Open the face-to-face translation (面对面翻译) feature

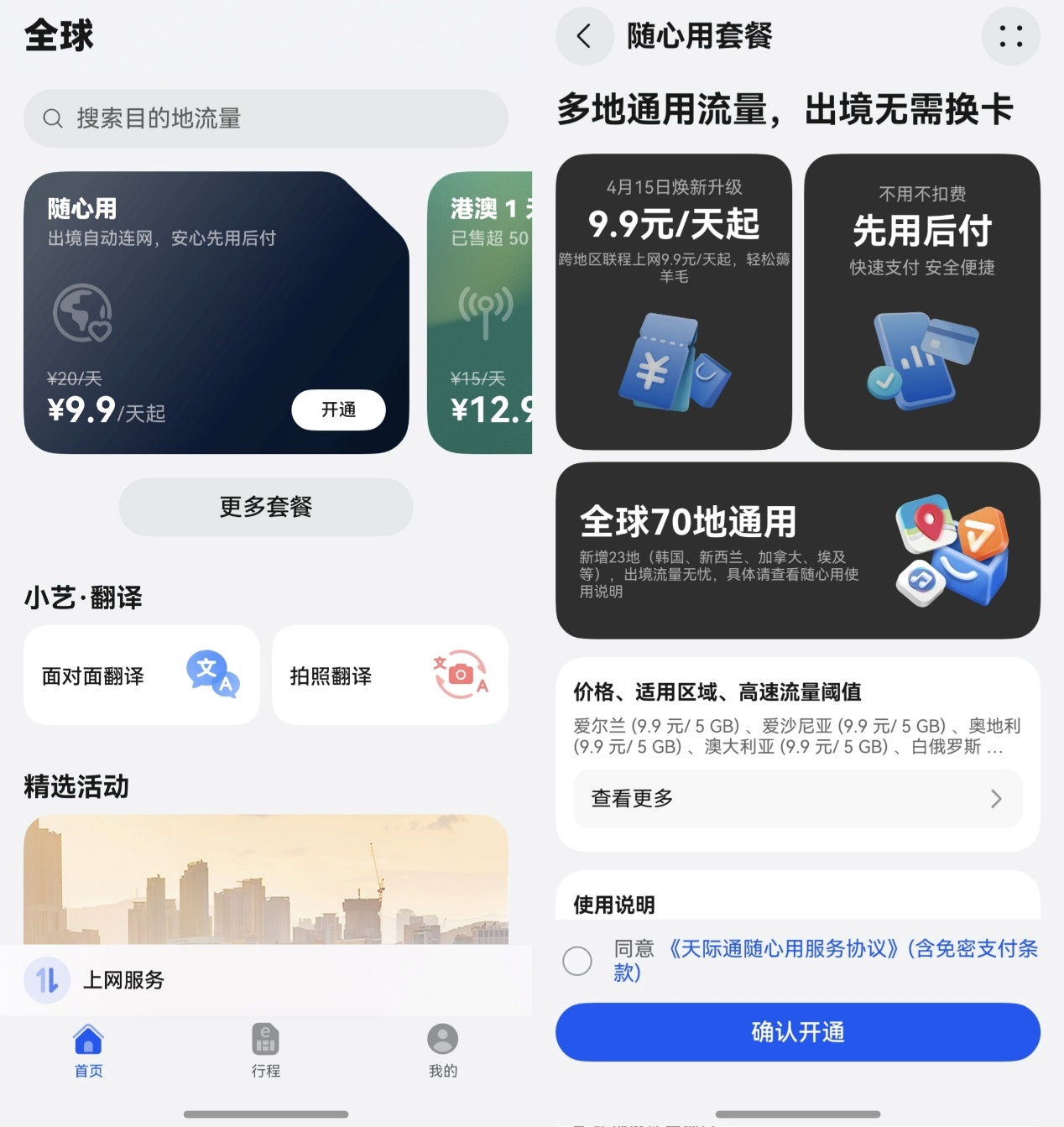pyautogui.click(x=140, y=676)
